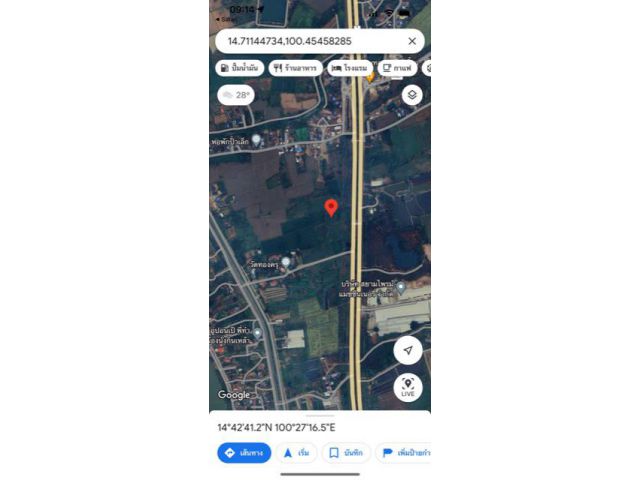Select the ร้านอาหาร restaurants chip
The height and width of the screenshot is (480, 640).
295,68
